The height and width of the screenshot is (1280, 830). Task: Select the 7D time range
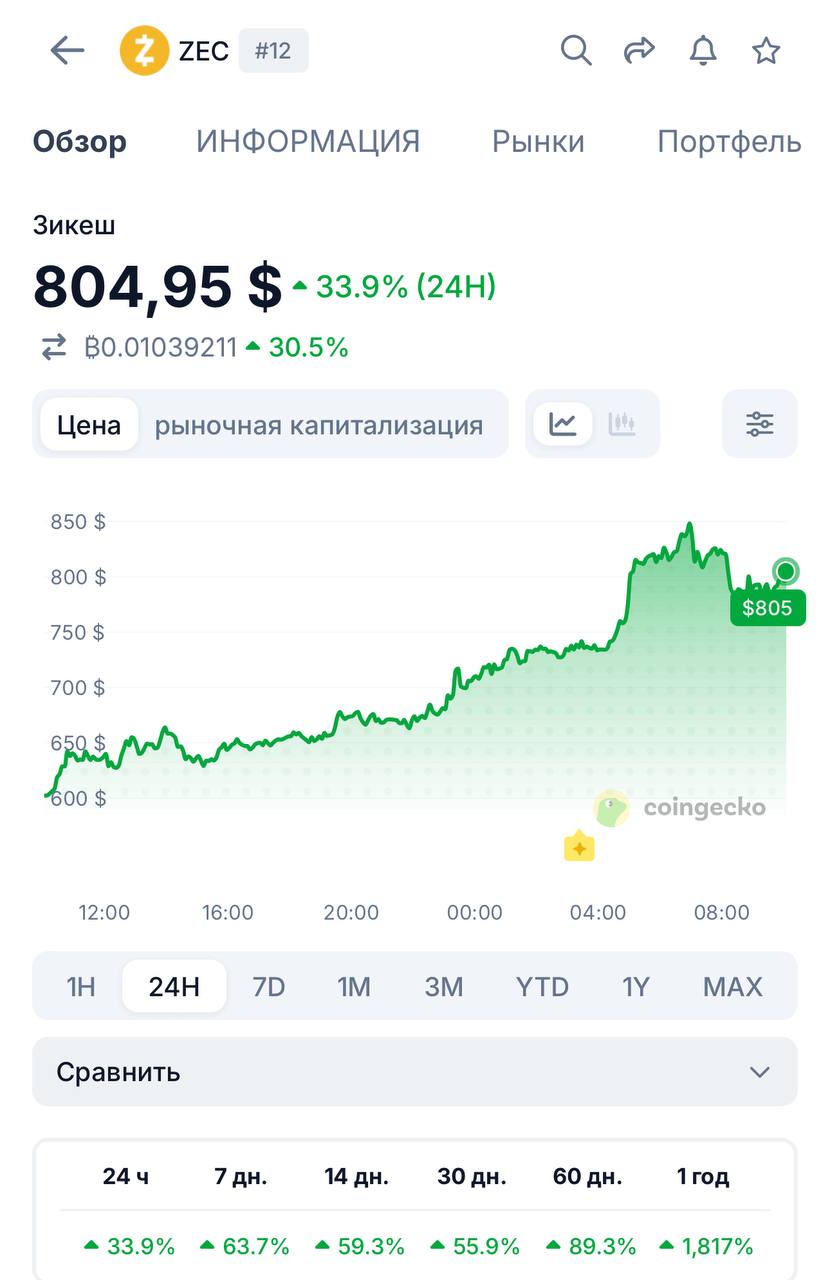tap(269, 987)
